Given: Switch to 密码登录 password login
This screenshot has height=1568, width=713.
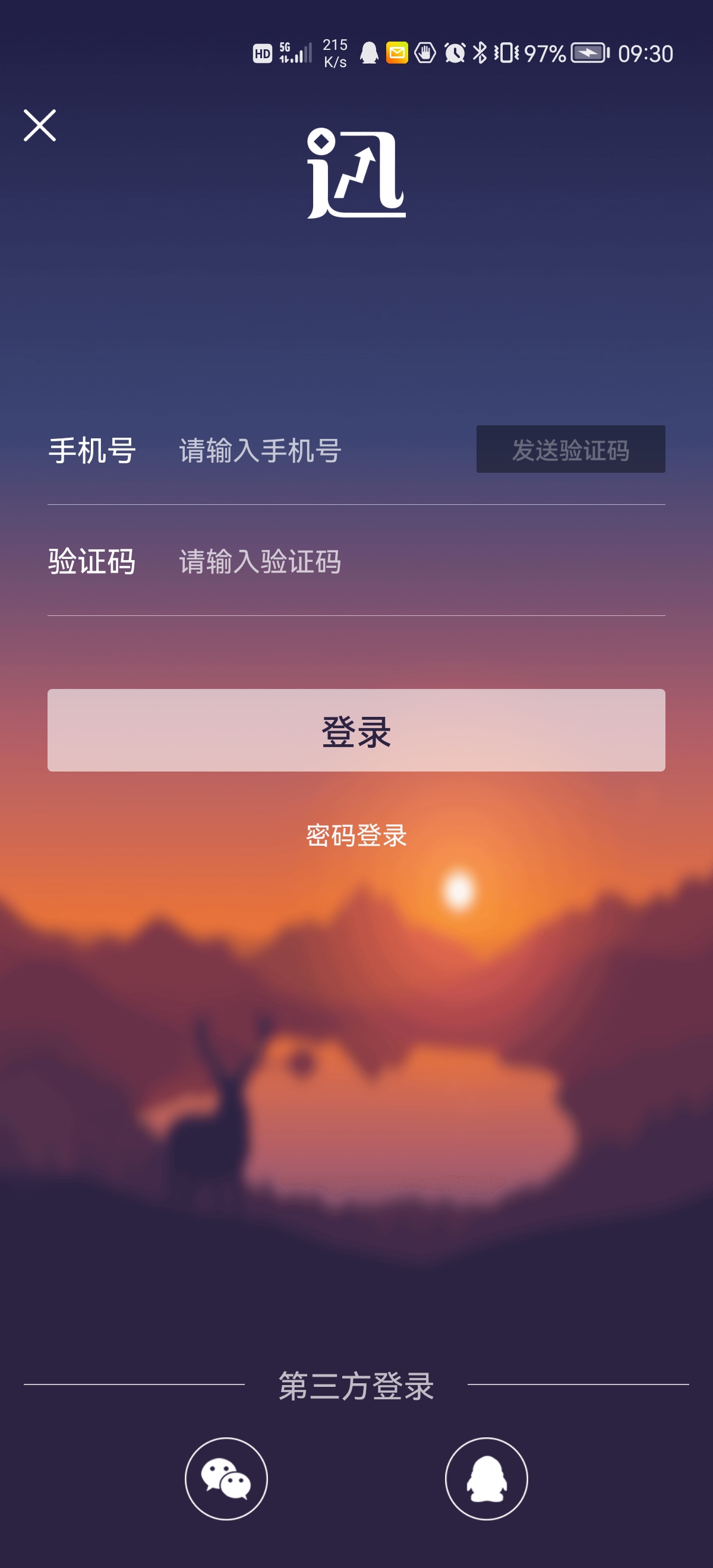Looking at the screenshot, I should pos(356,835).
